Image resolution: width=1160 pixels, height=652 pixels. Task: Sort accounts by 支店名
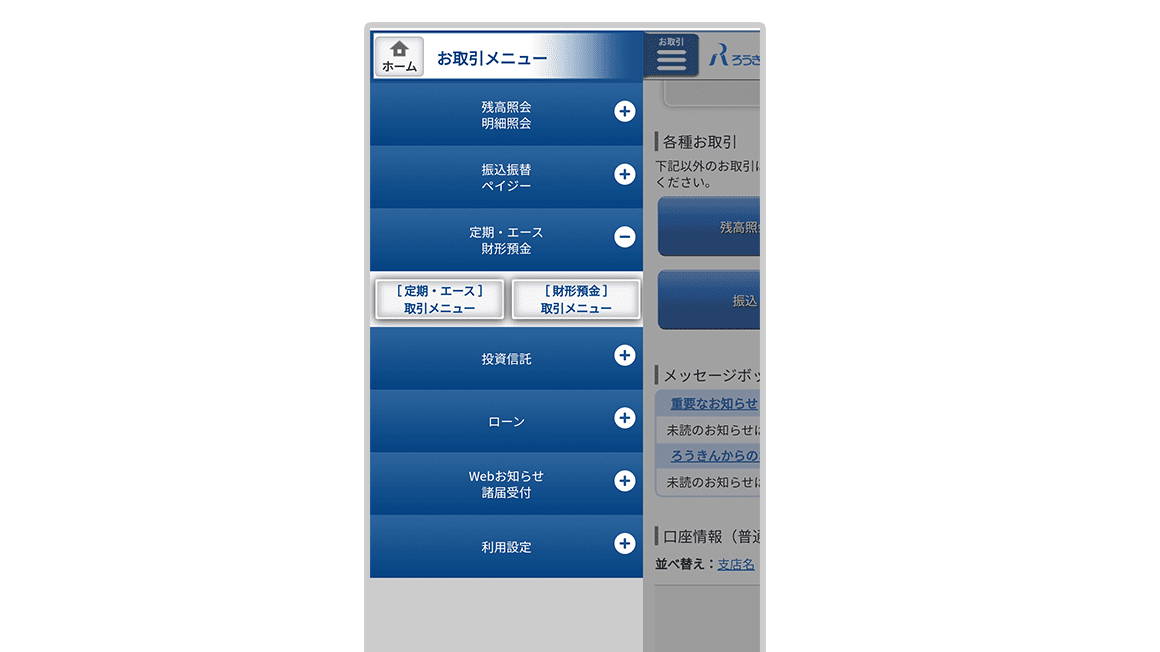pos(736,564)
